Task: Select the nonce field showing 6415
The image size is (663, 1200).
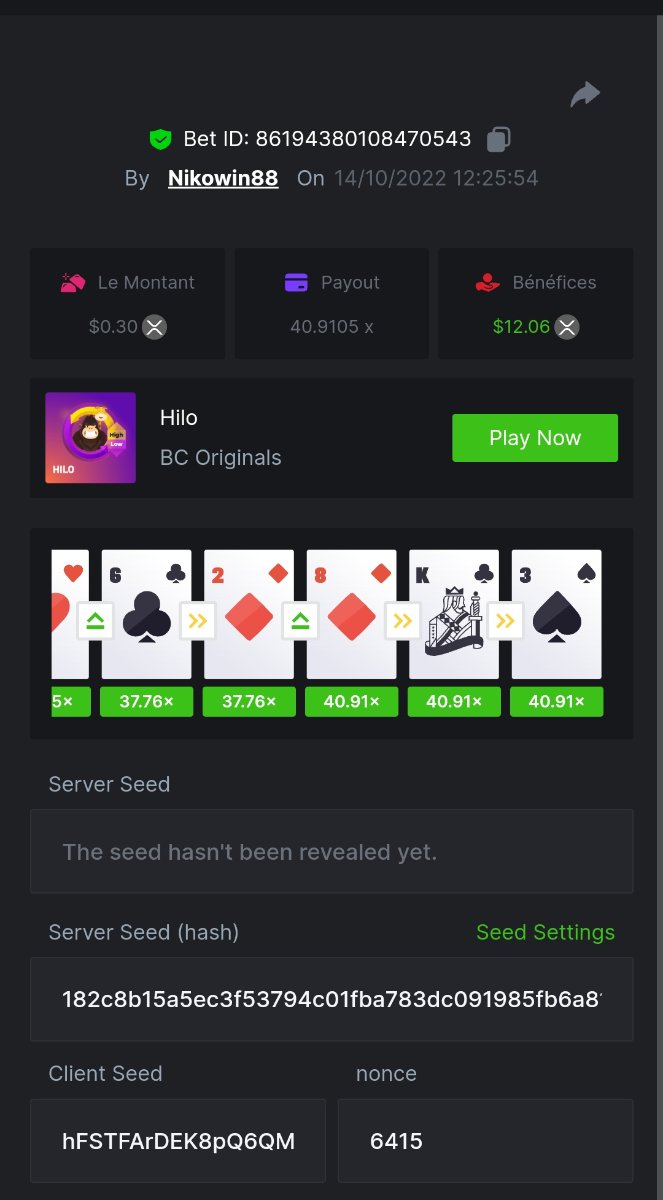Action: point(485,1141)
